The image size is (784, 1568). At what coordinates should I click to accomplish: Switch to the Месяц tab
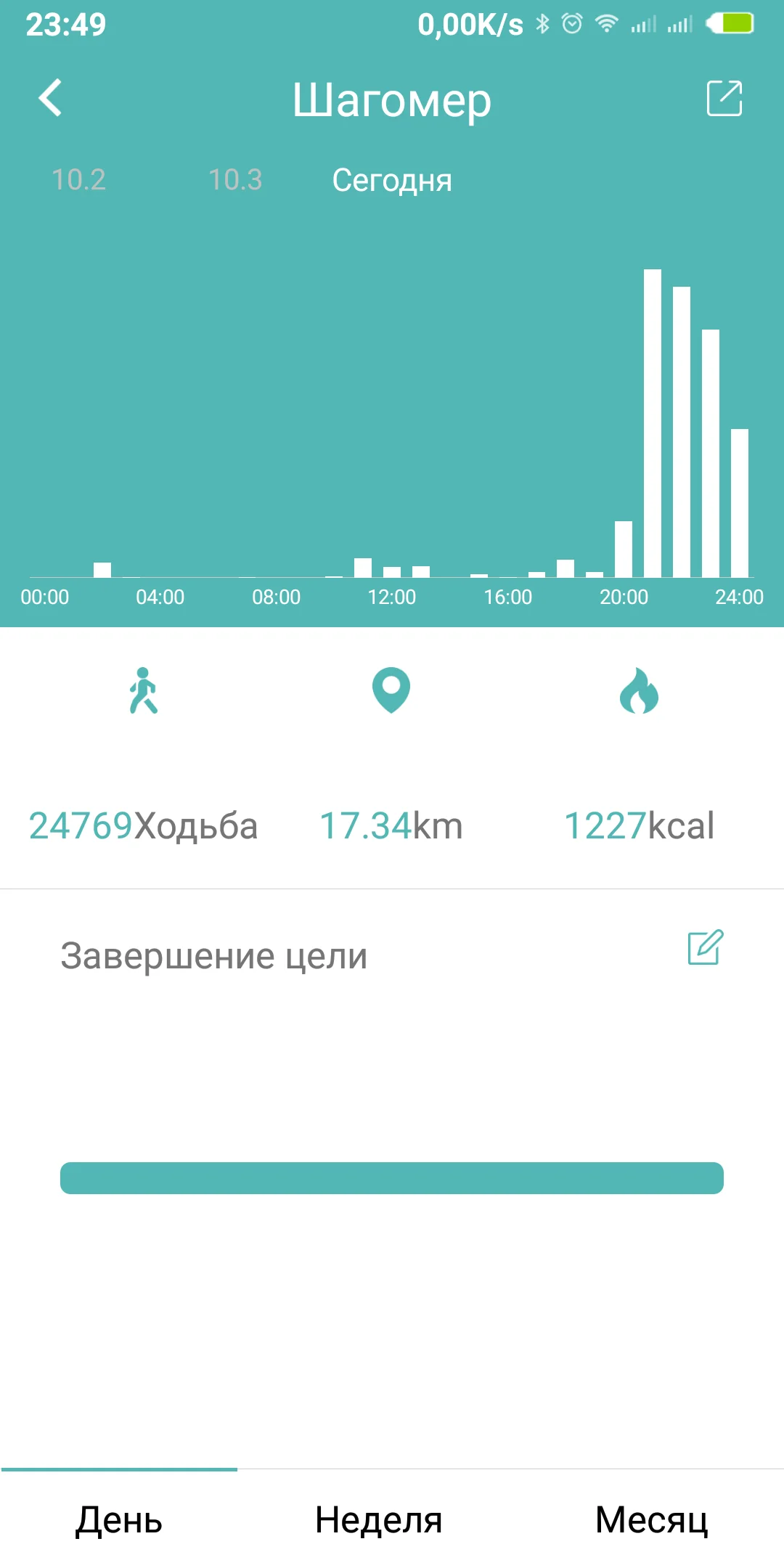point(651,1519)
